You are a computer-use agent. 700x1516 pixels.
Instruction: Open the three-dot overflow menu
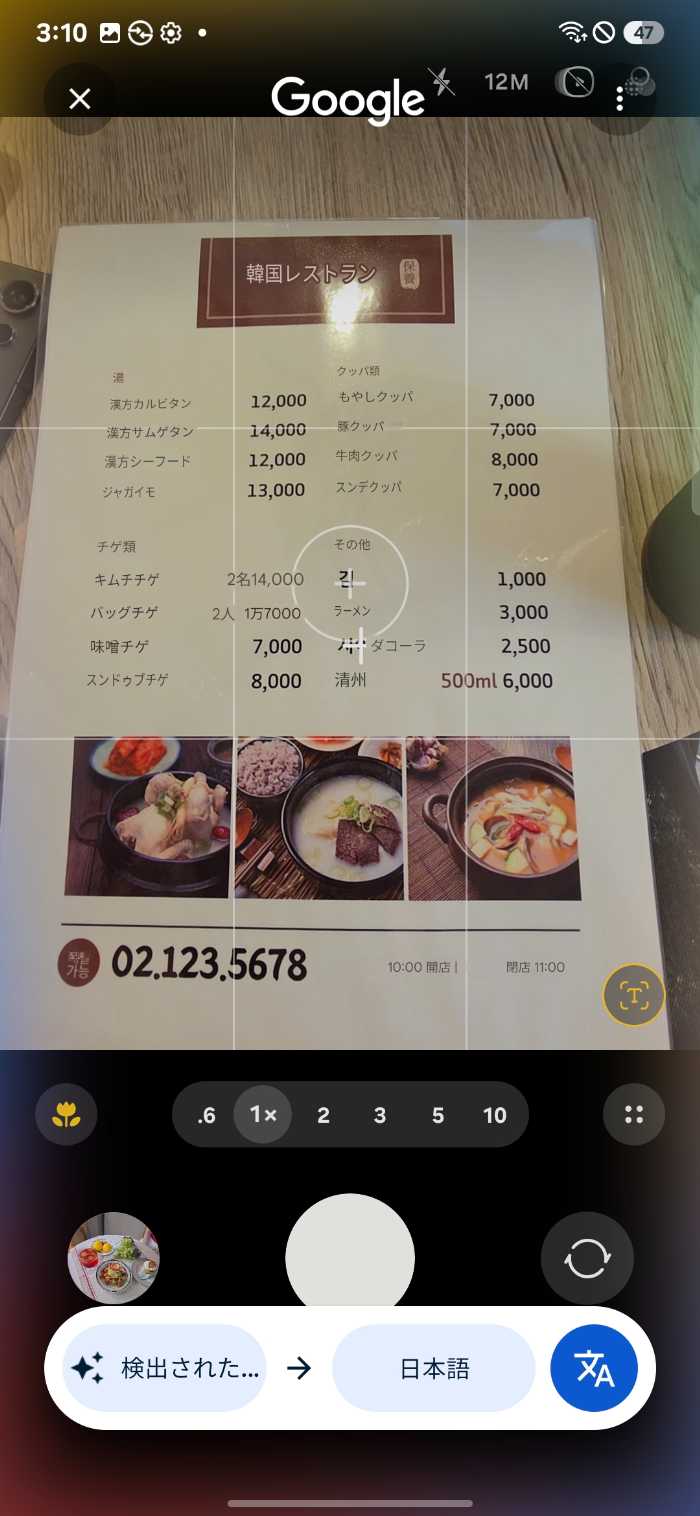tap(620, 98)
